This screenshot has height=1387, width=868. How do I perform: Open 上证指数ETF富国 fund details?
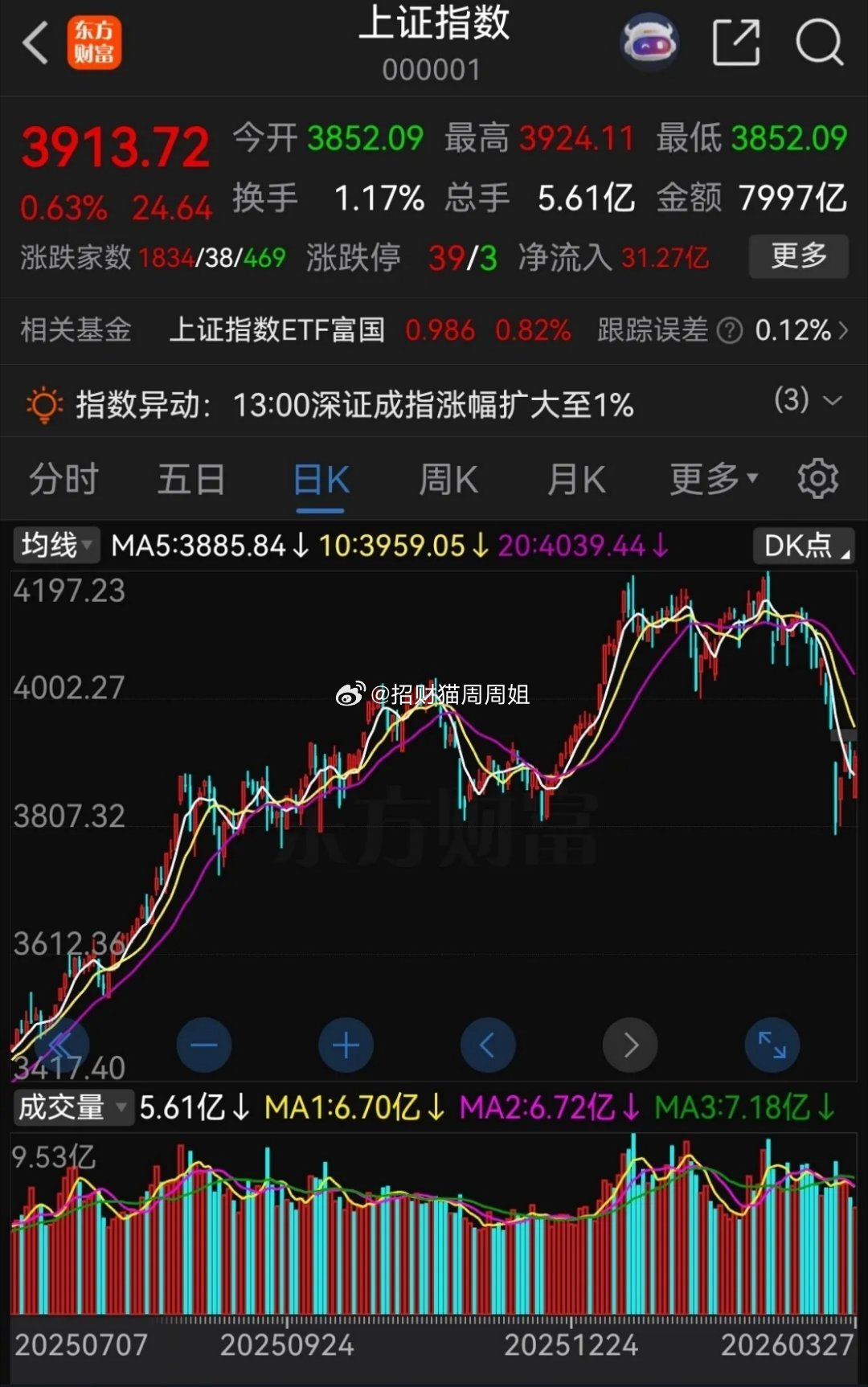click(277, 329)
